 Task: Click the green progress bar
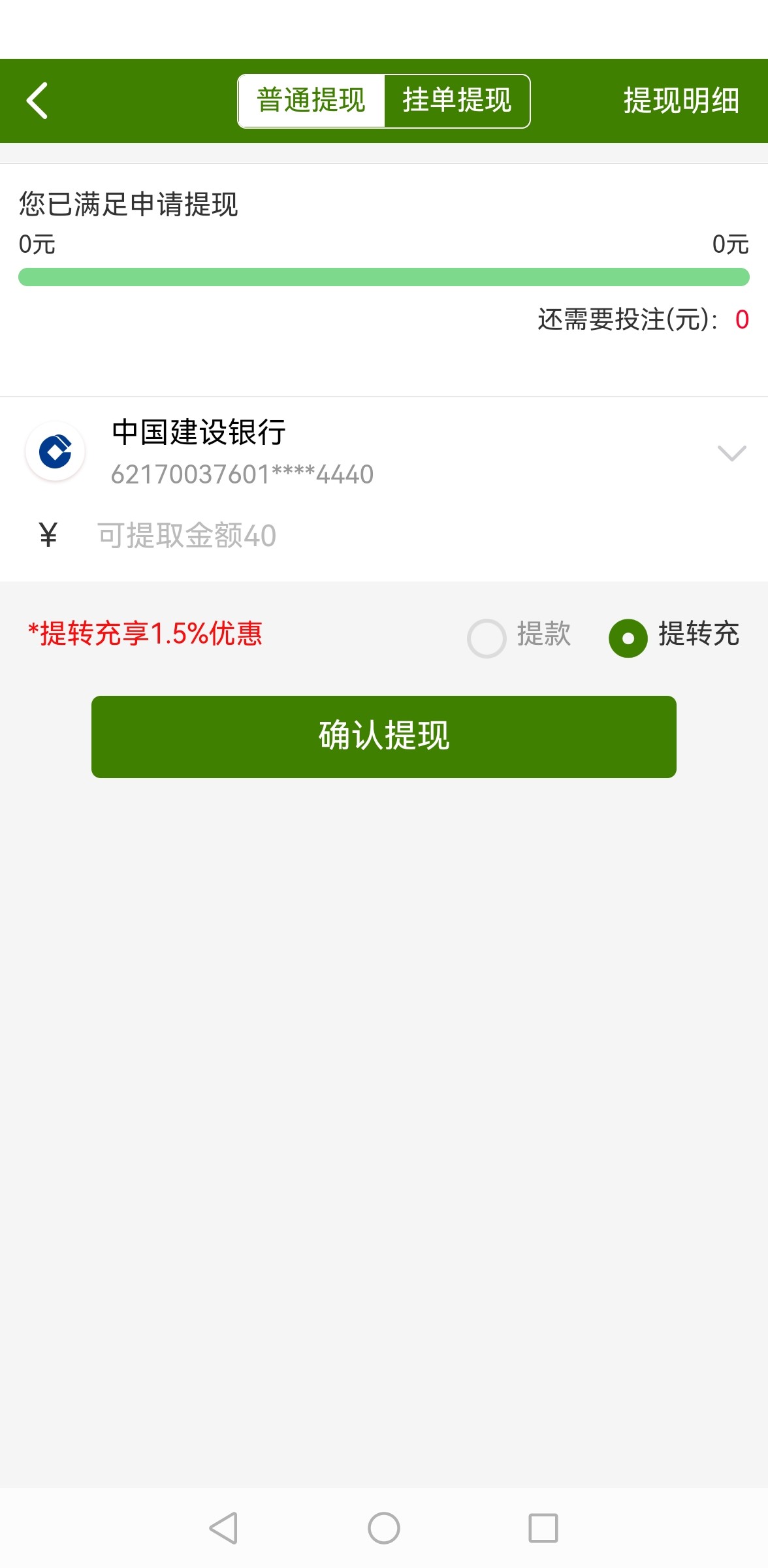tap(384, 277)
